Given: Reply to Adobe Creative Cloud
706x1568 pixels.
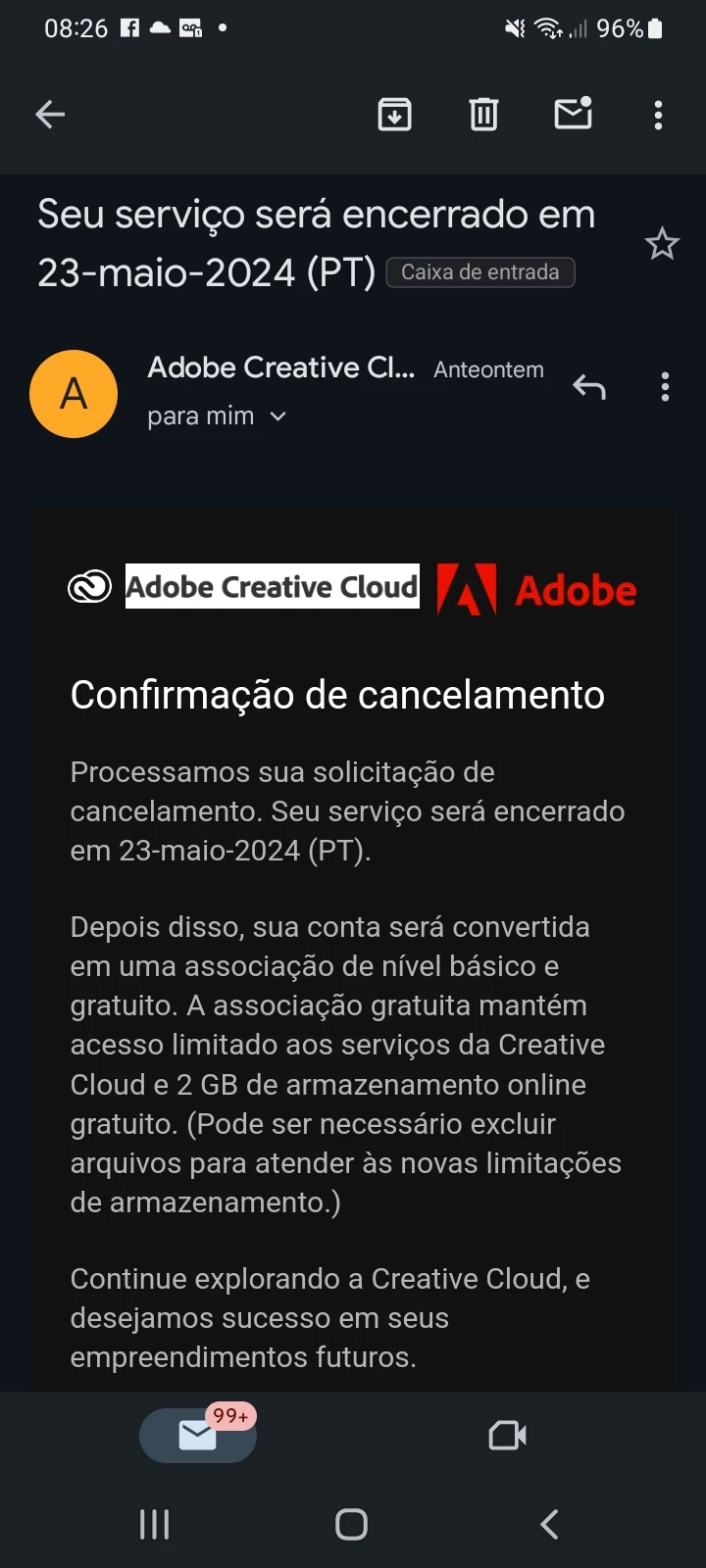Looking at the screenshot, I should pyautogui.click(x=589, y=387).
